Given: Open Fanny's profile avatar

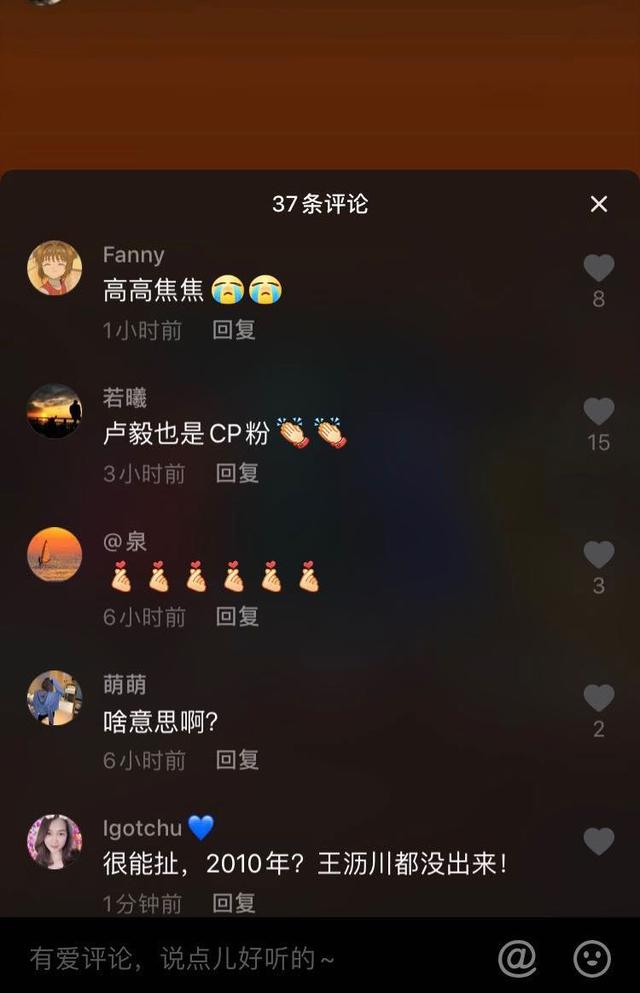Looking at the screenshot, I should pyautogui.click(x=54, y=268).
